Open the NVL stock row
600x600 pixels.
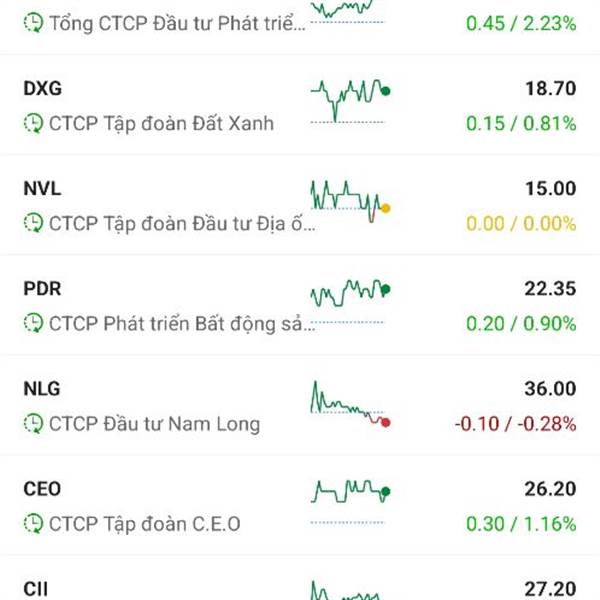tap(300, 206)
